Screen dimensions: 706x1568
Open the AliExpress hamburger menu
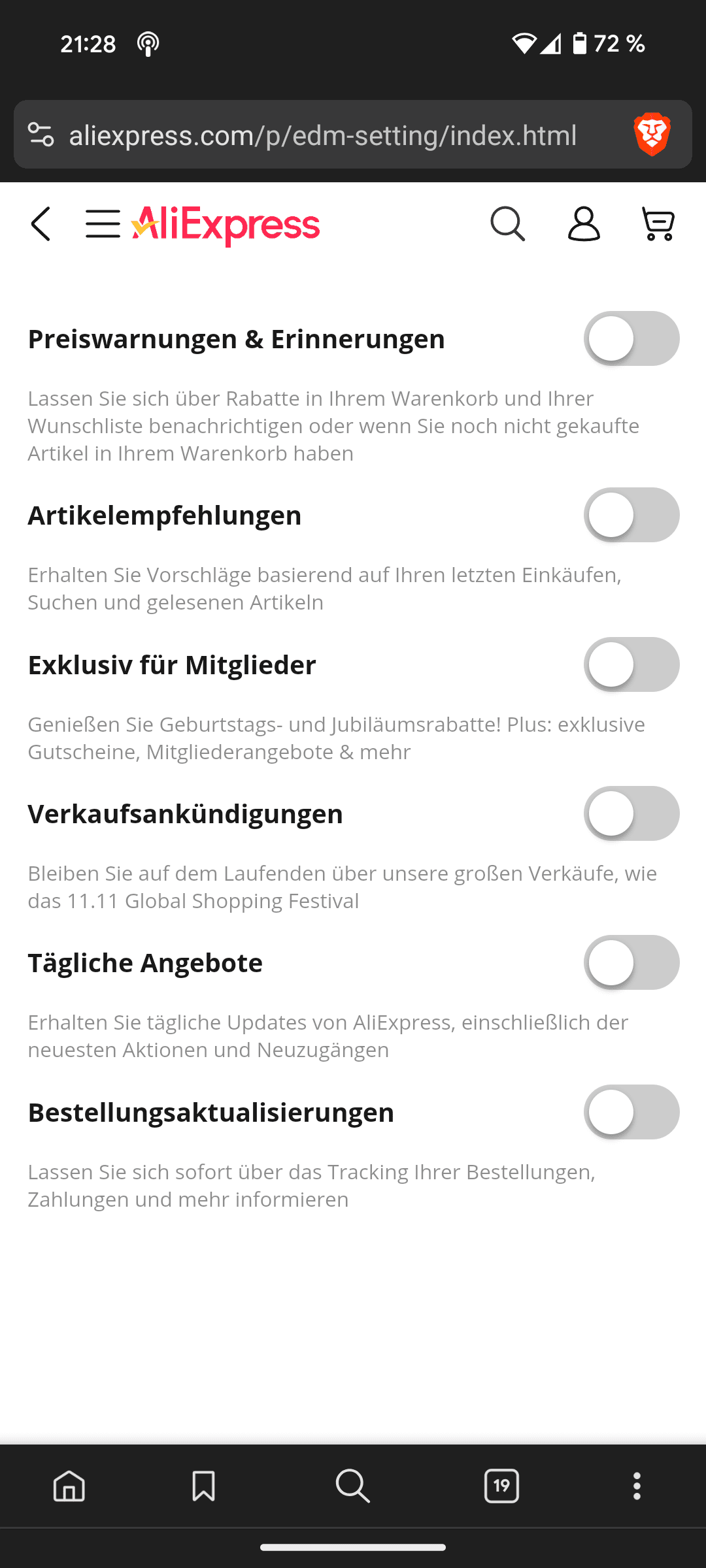(x=103, y=224)
